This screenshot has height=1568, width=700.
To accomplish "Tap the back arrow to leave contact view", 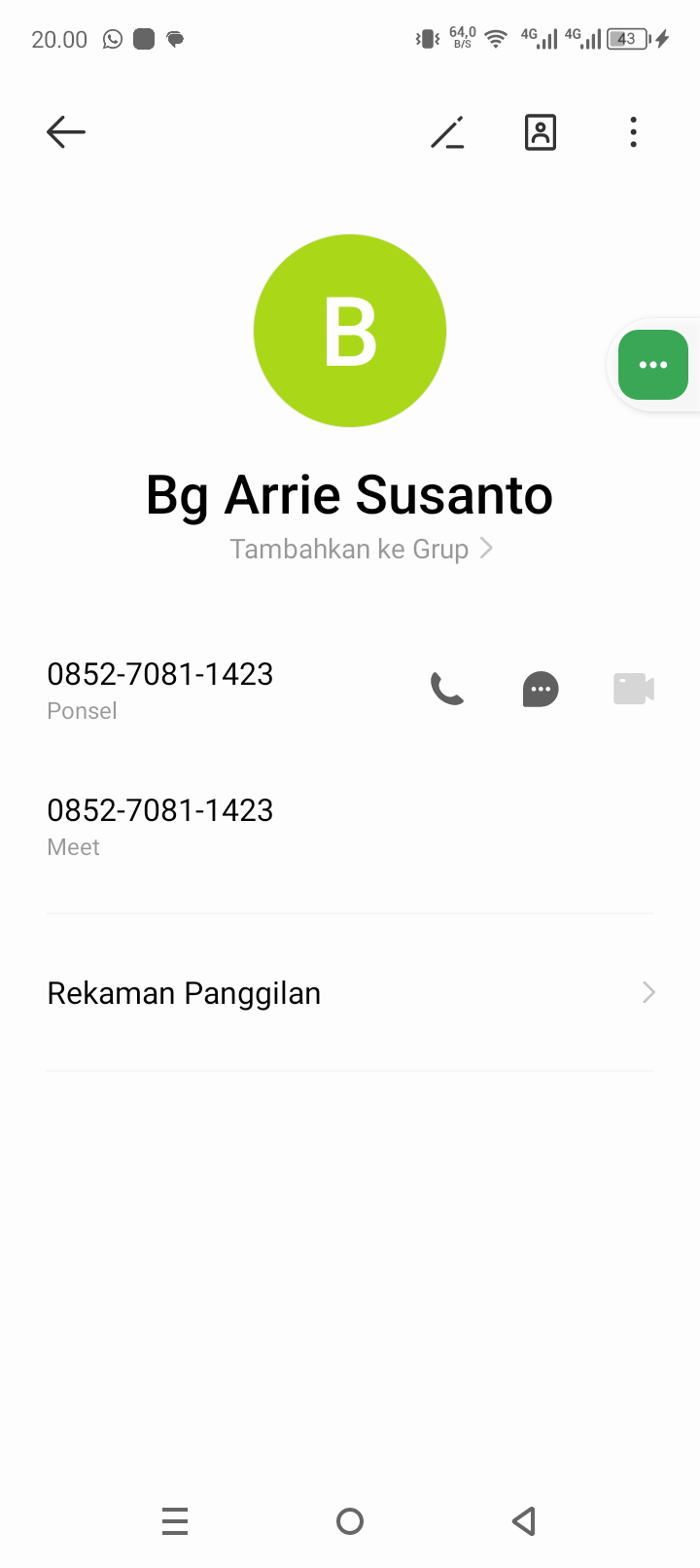I will pos(65,131).
